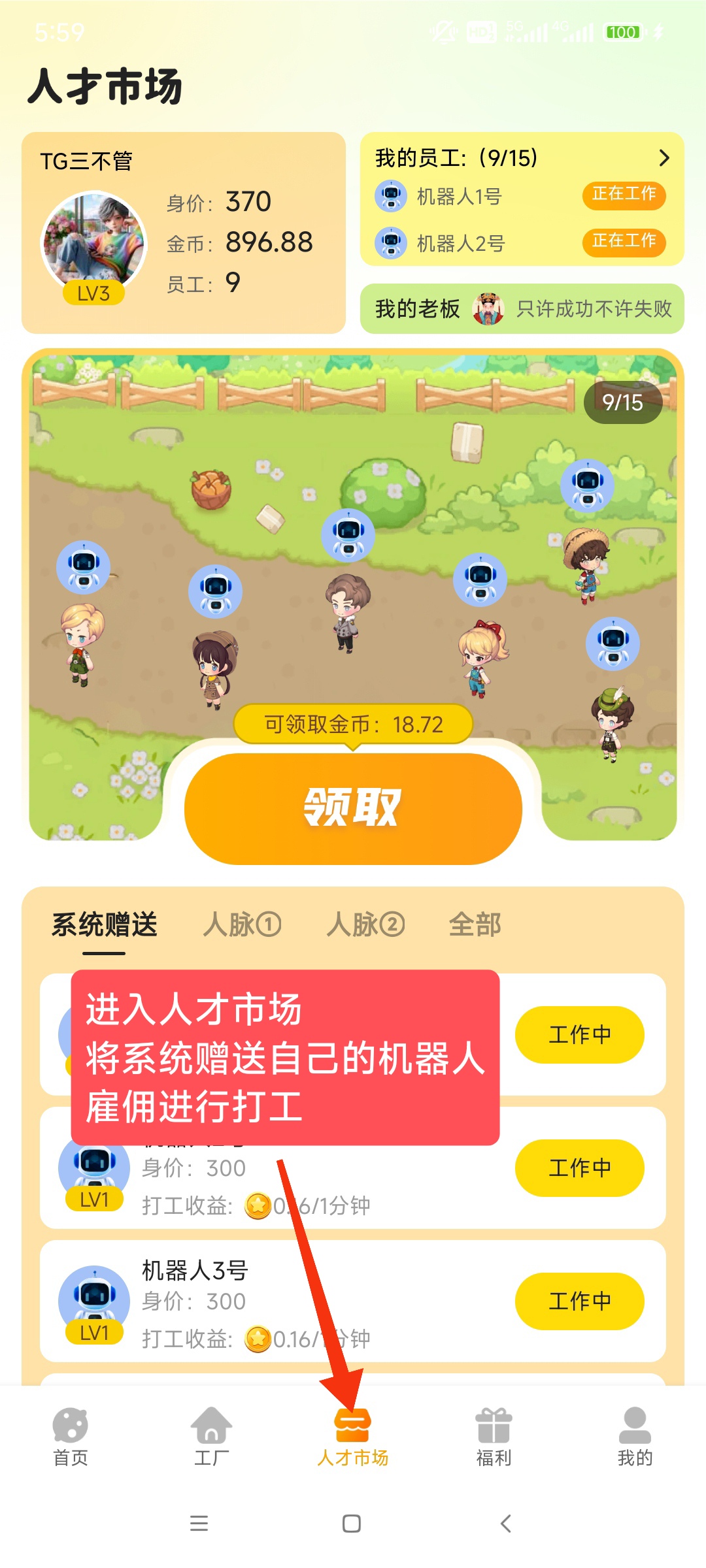Switch to the 人脉② tab
Viewport: 706px width, 1568px height.
pyautogui.click(x=365, y=924)
